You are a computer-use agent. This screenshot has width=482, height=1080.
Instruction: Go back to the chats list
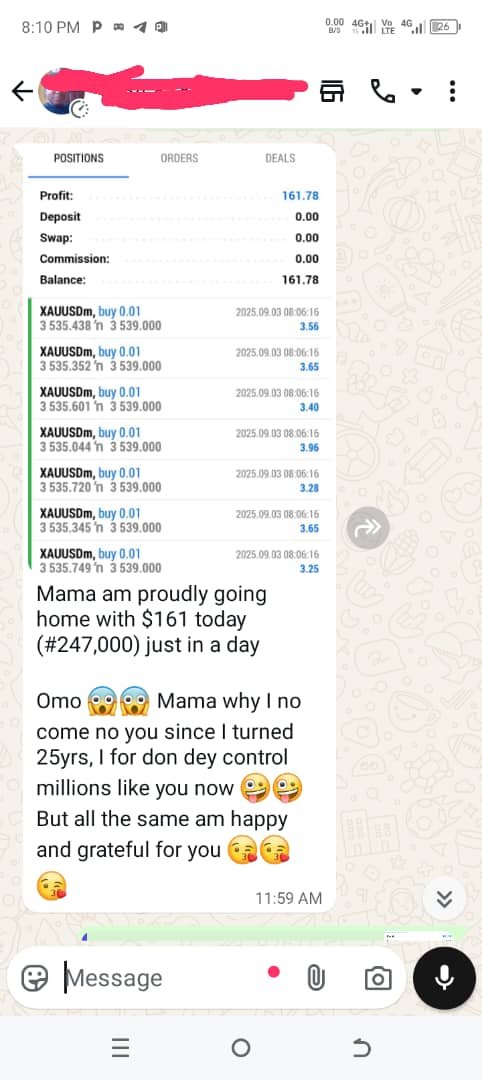coord(22,92)
